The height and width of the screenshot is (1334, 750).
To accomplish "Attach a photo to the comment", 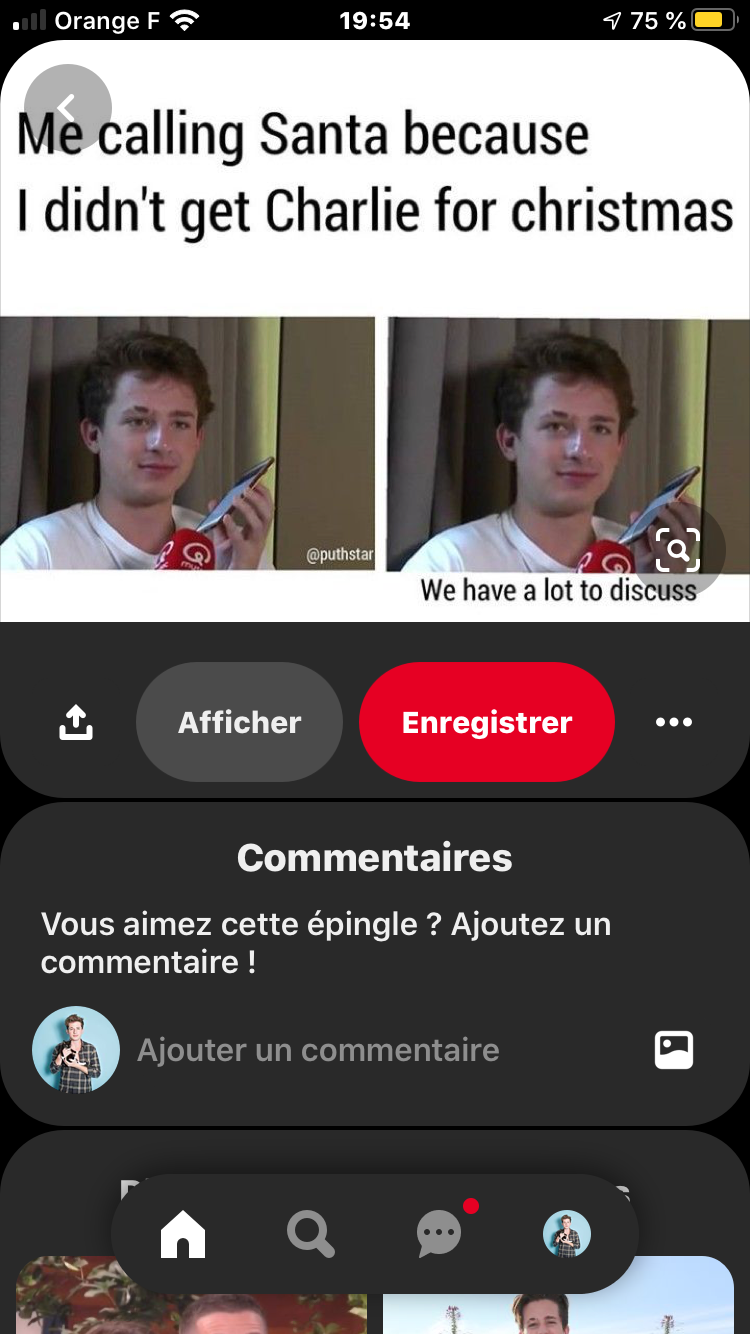I will click(x=673, y=1050).
